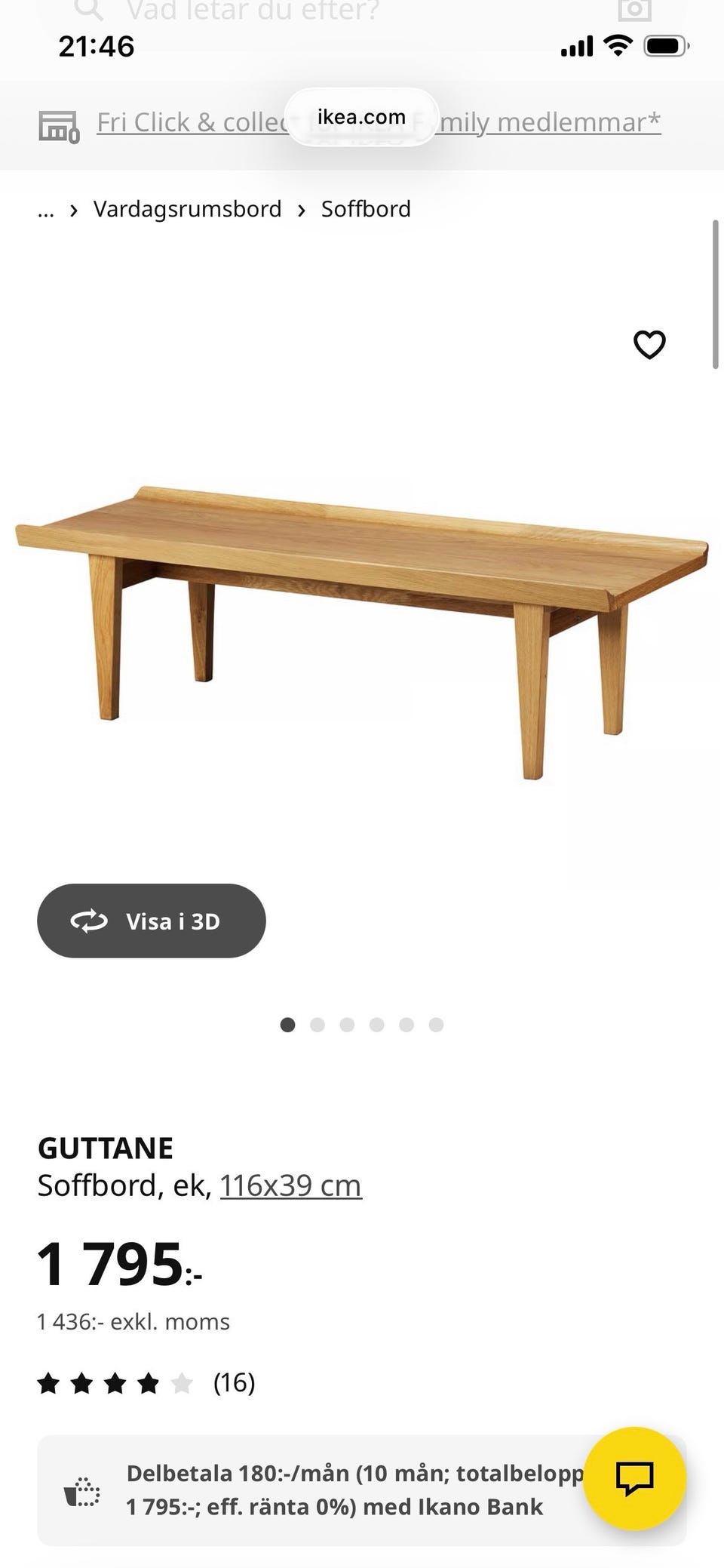The width and height of the screenshot is (724, 1568).
Task: Add GUTTANE to favorites via heart icon
Action: point(649,344)
